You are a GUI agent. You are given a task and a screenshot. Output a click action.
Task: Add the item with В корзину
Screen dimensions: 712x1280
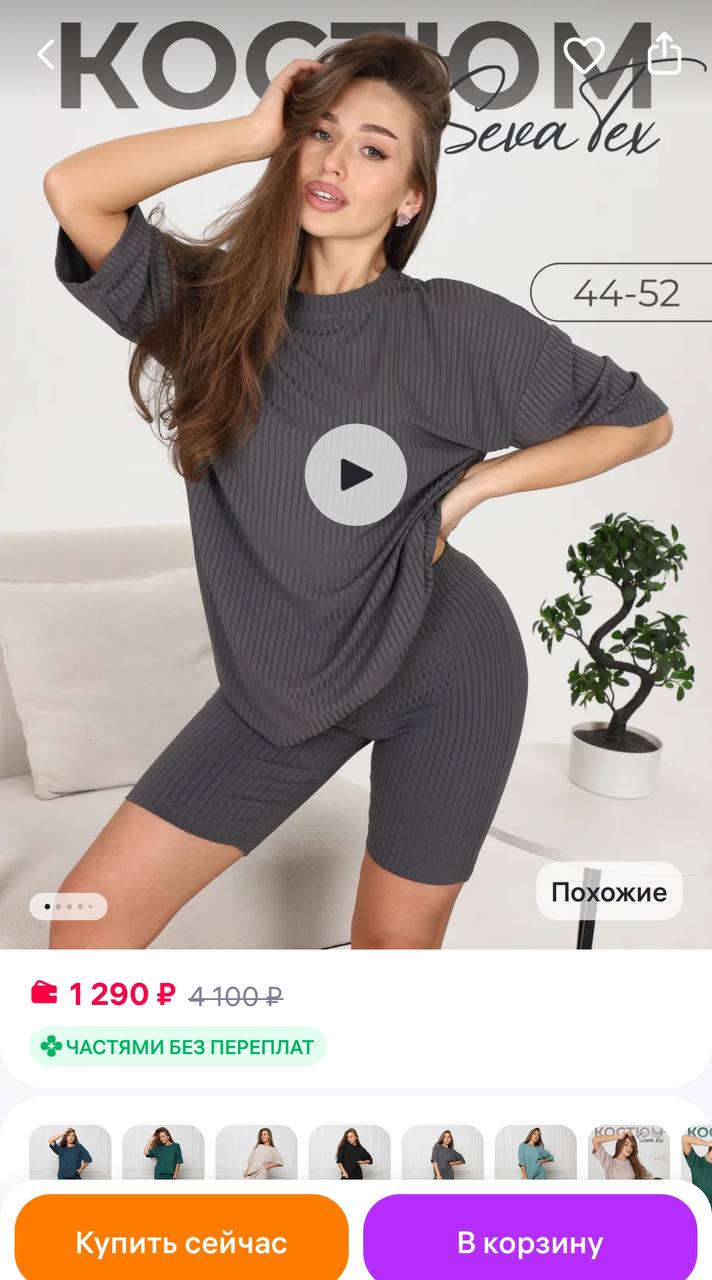[x=530, y=1243]
